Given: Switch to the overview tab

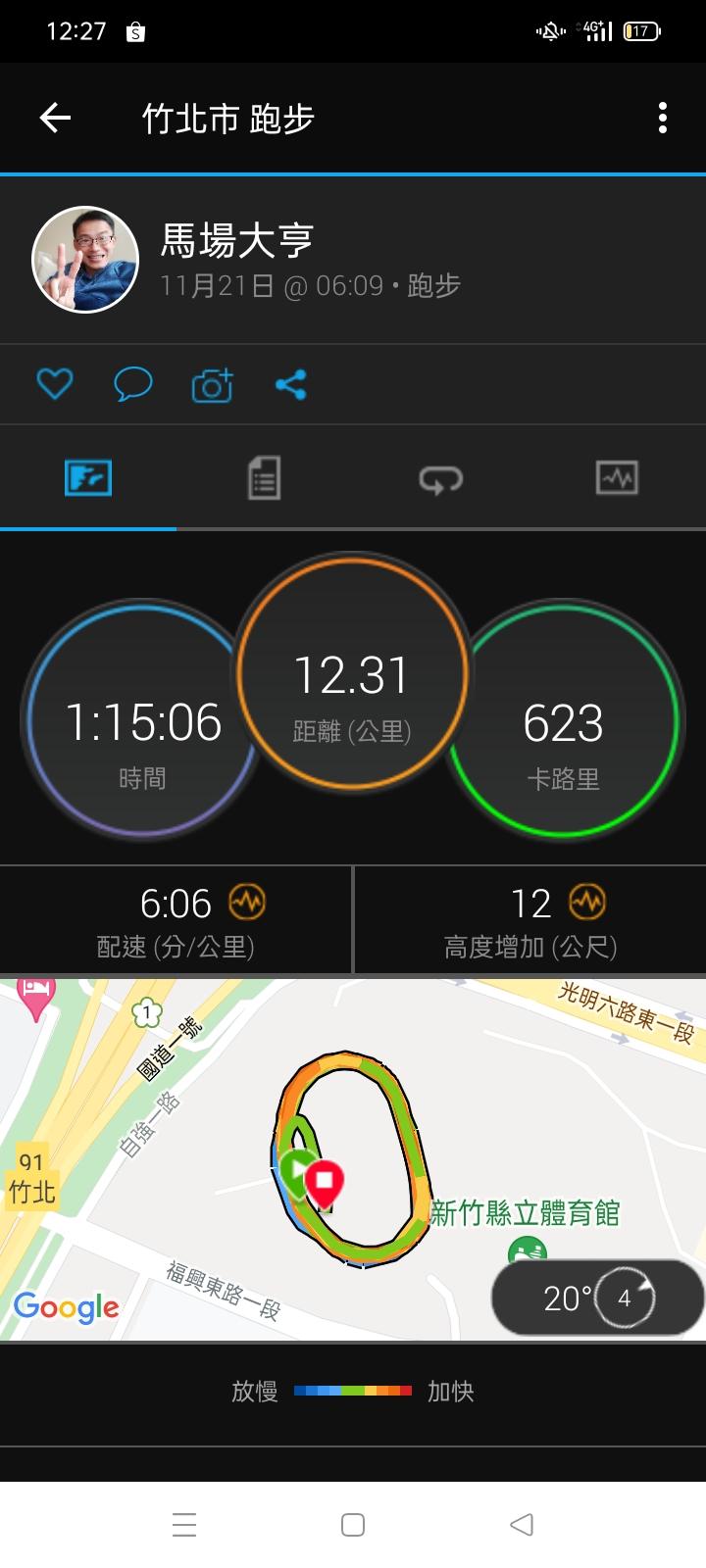Looking at the screenshot, I should click(88, 478).
